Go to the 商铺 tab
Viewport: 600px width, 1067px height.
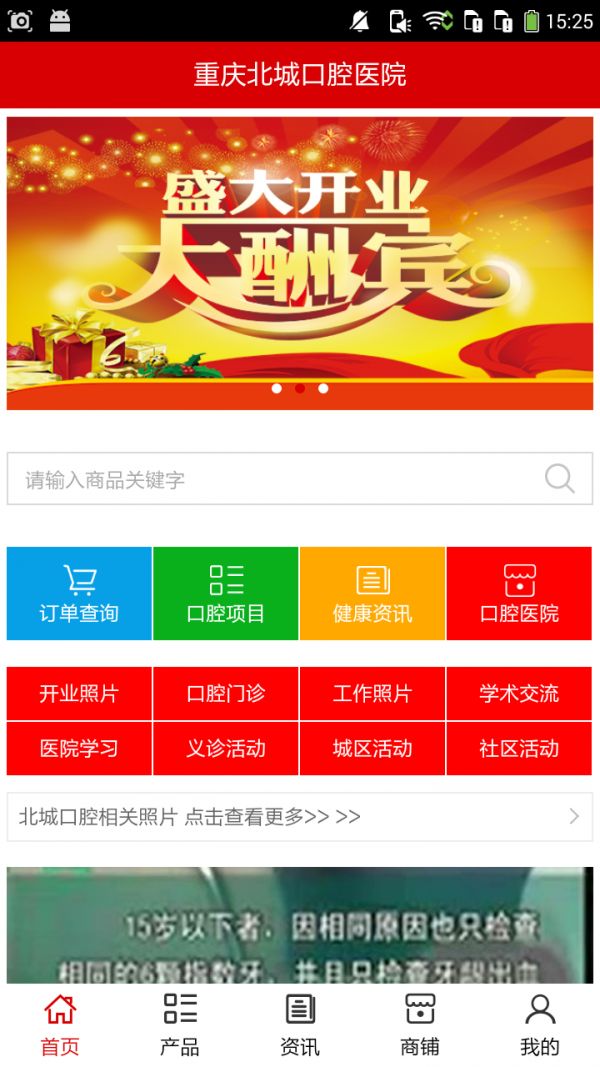click(x=420, y=1025)
